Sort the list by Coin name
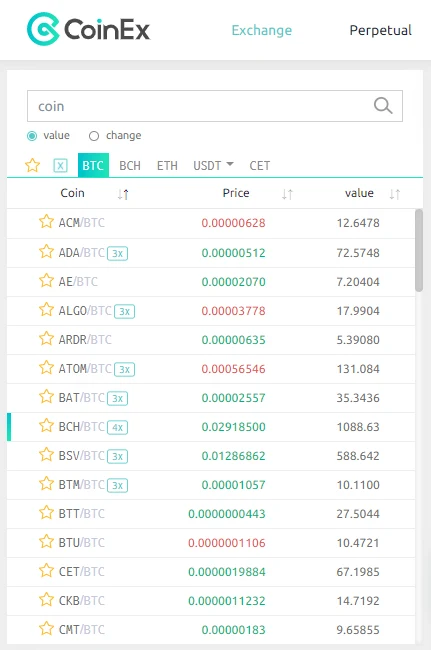This screenshot has width=431, height=650. [123, 194]
